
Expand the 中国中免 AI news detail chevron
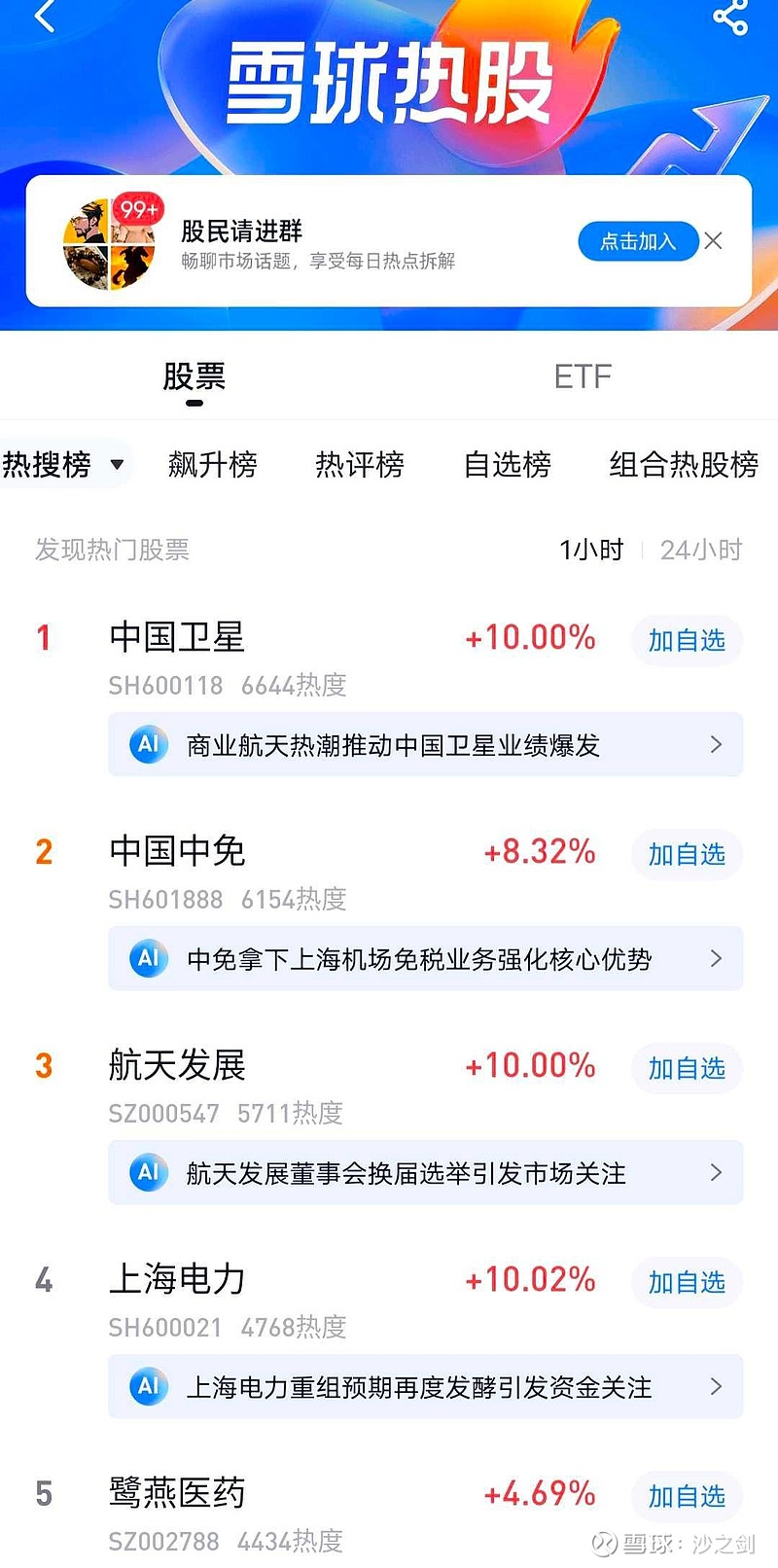[716, 958]
